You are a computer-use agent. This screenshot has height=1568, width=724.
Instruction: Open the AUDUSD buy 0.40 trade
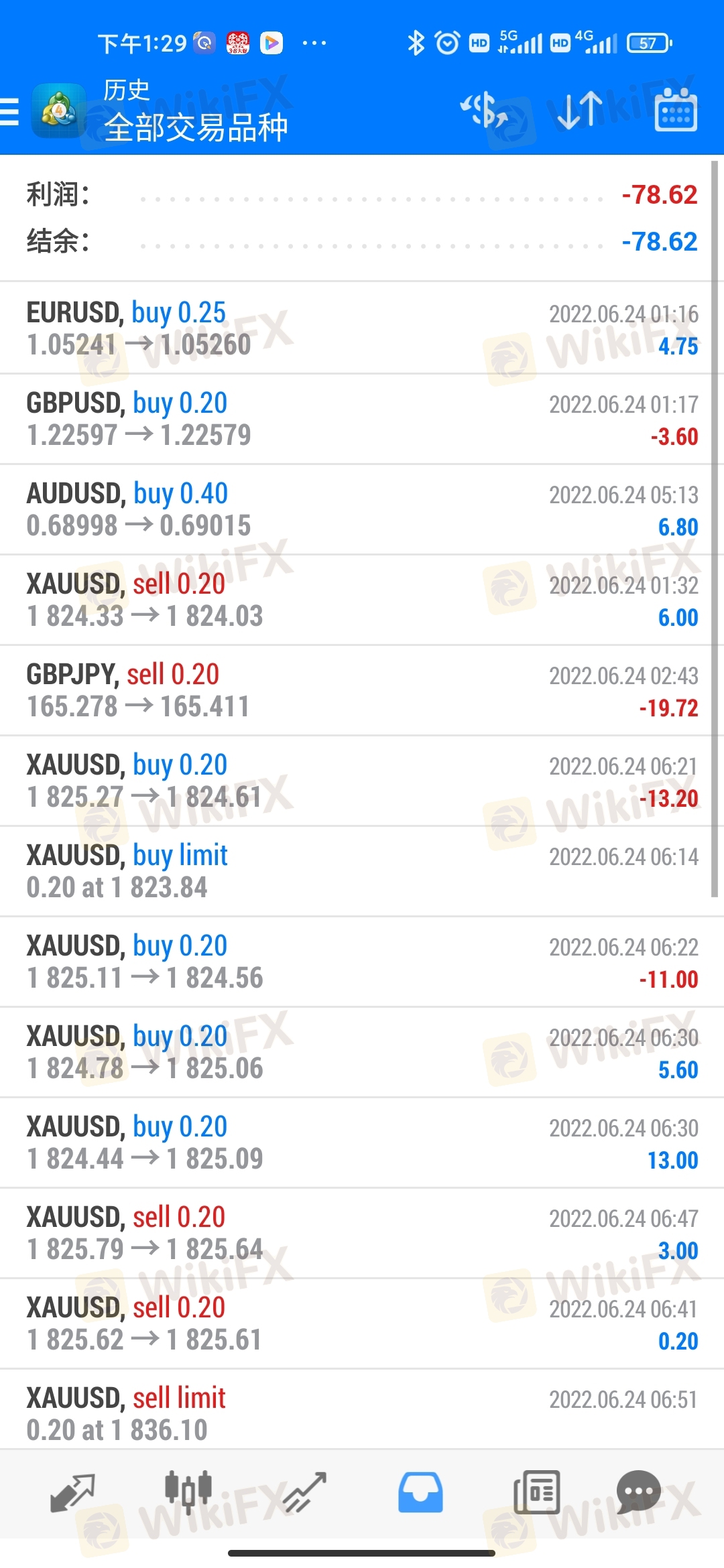click(x=362, y=509)
